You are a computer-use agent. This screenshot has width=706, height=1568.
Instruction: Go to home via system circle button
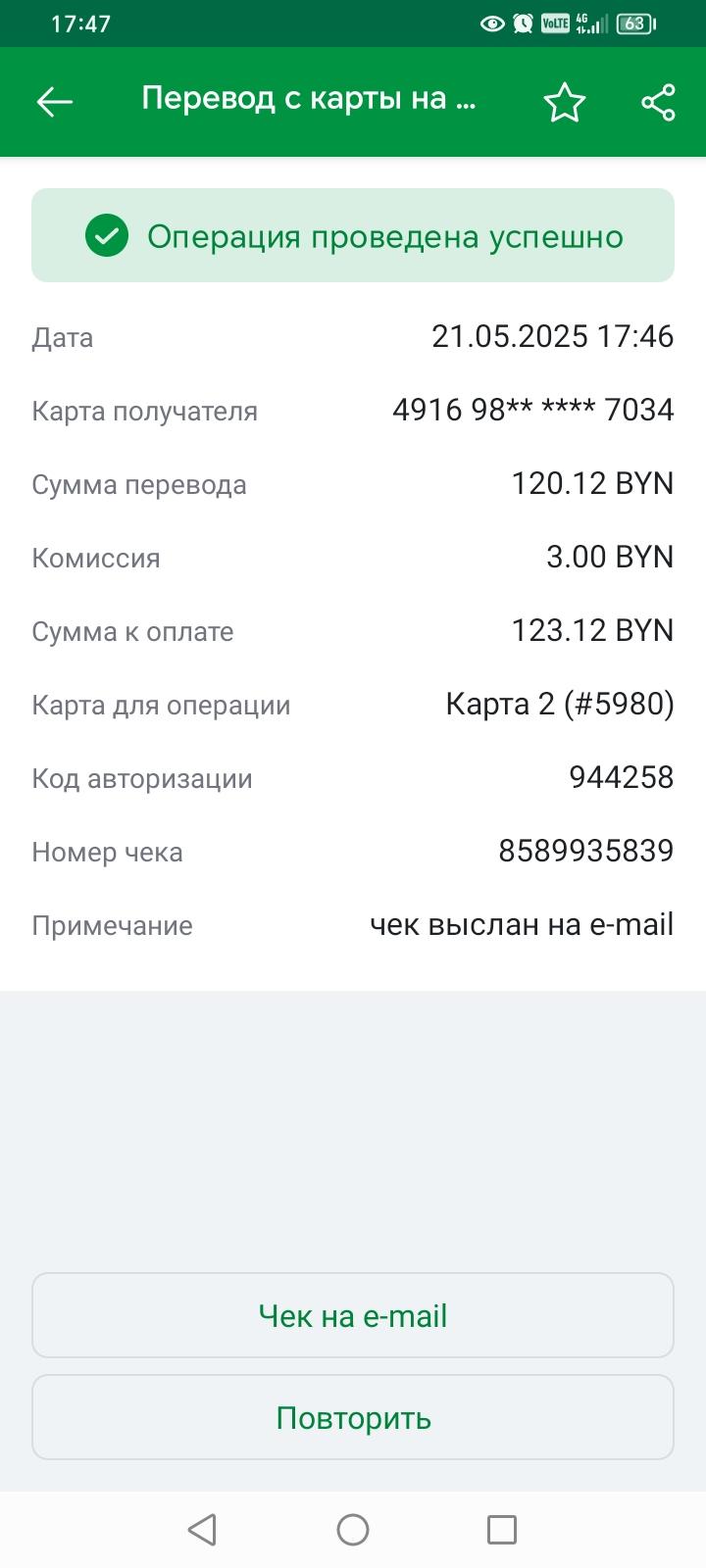353,1529
